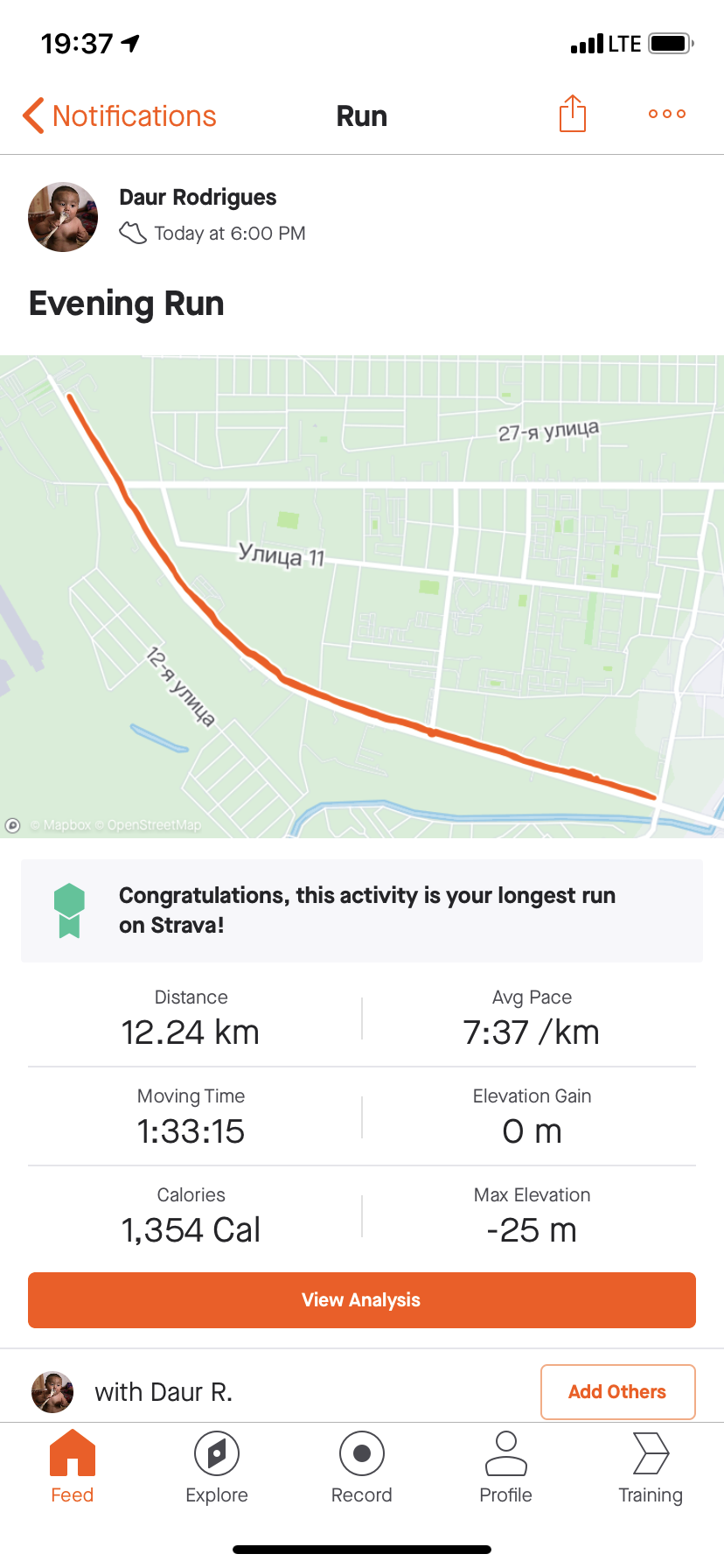This screenshot has height=1568, width=724.
Task: Share this run activity
Action: 572,114
